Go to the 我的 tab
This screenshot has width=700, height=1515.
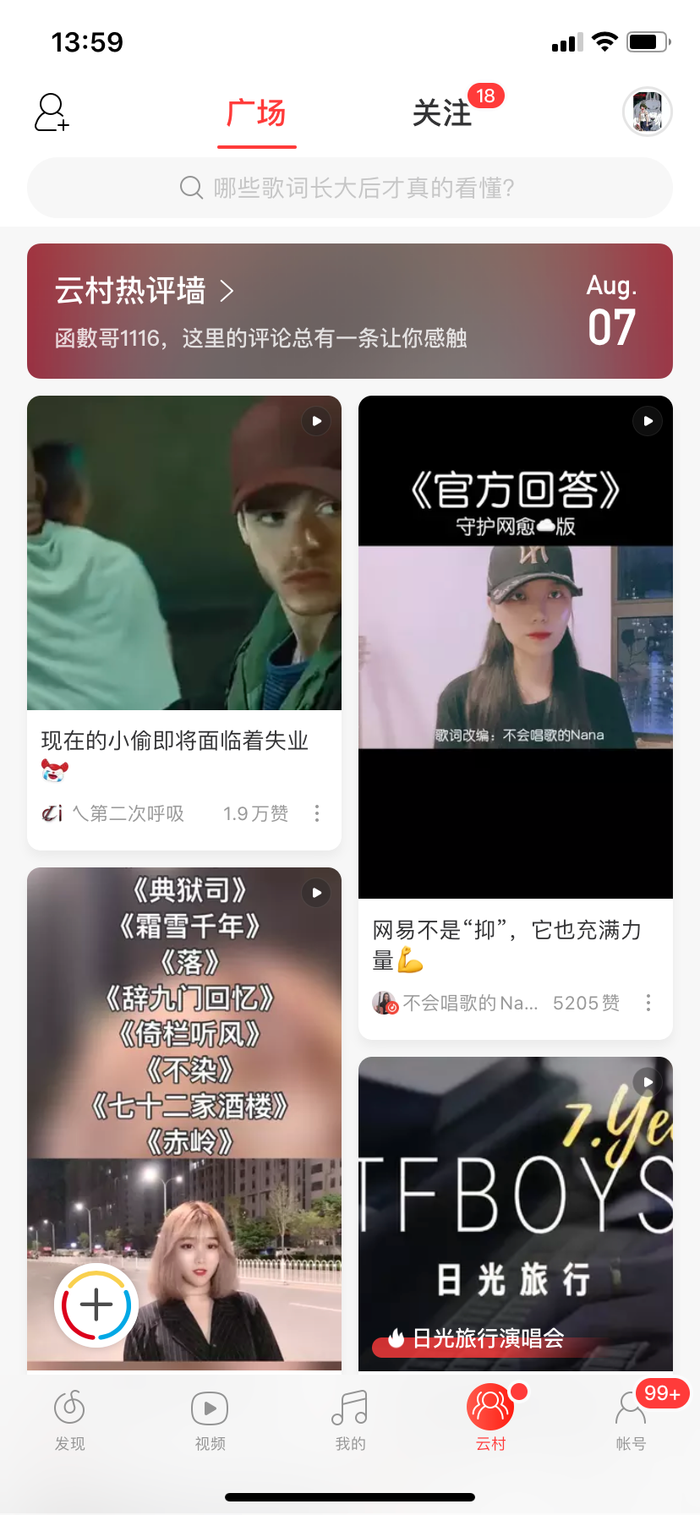[350, 1420]
